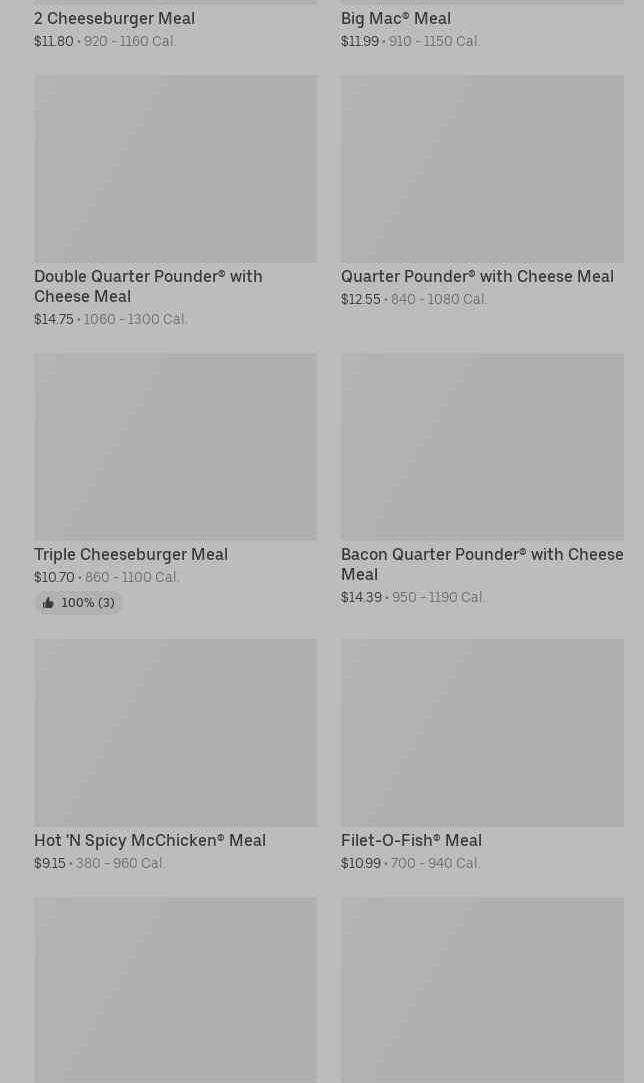Open Bacon Quarter Pounder with Cheese Meal
The width and height of the screenshot is (644, 1083).
pyautogui.click(x=482, y=480)
